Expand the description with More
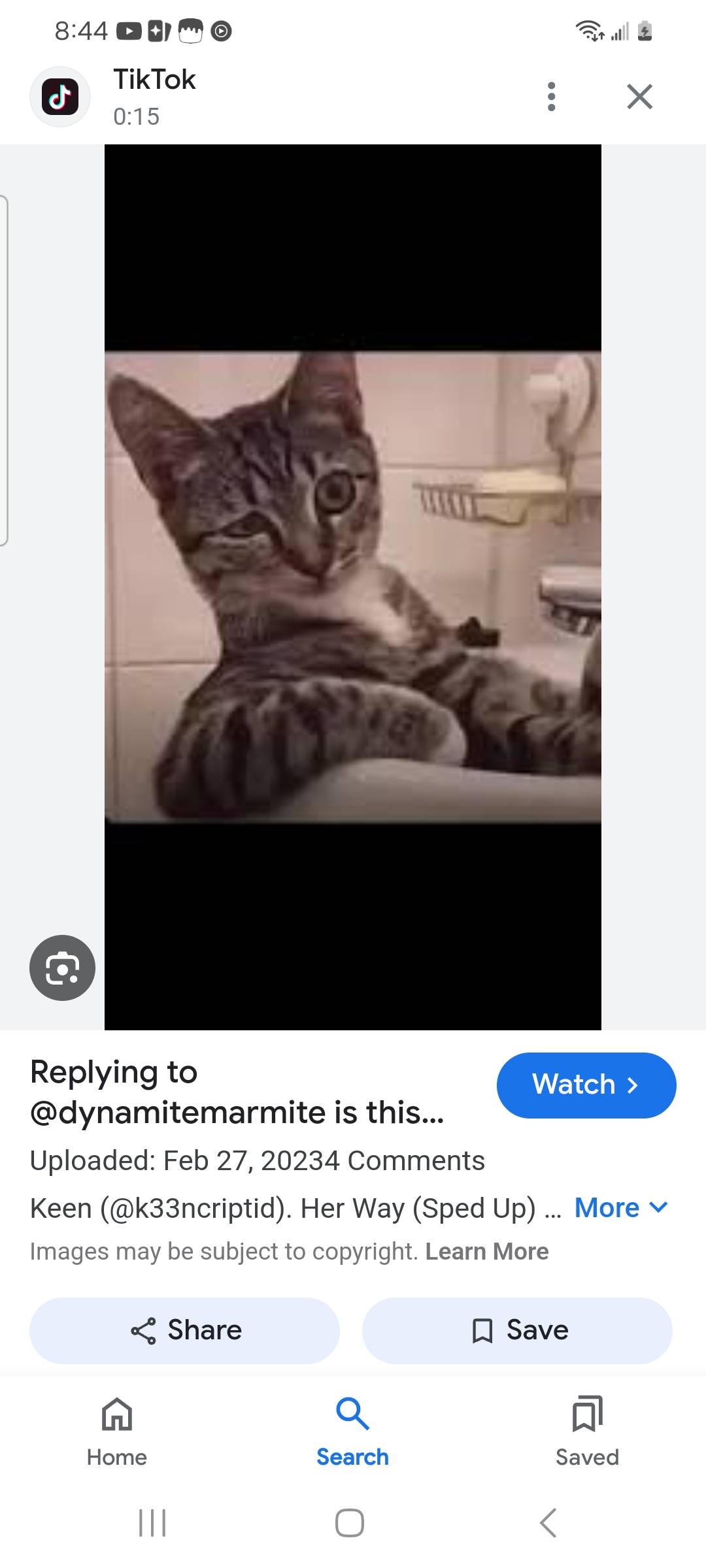The width and height of the screenshot is (706, 1568). coord(620,1208)
